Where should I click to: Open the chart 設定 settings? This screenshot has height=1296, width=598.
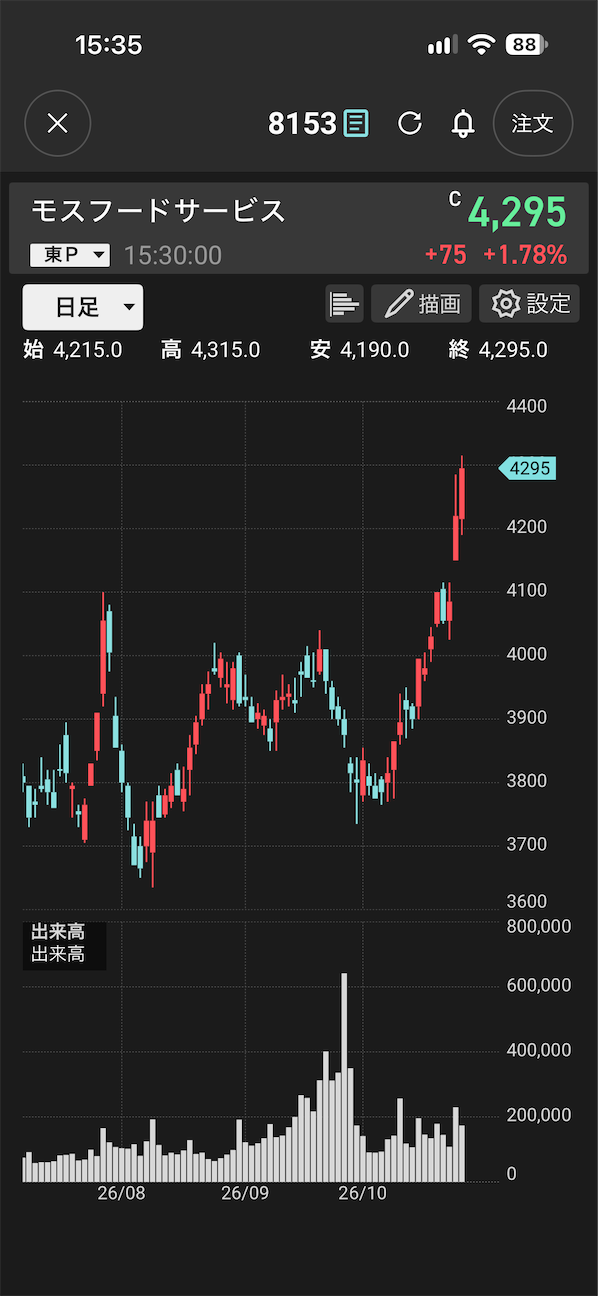tap(529, 303)
